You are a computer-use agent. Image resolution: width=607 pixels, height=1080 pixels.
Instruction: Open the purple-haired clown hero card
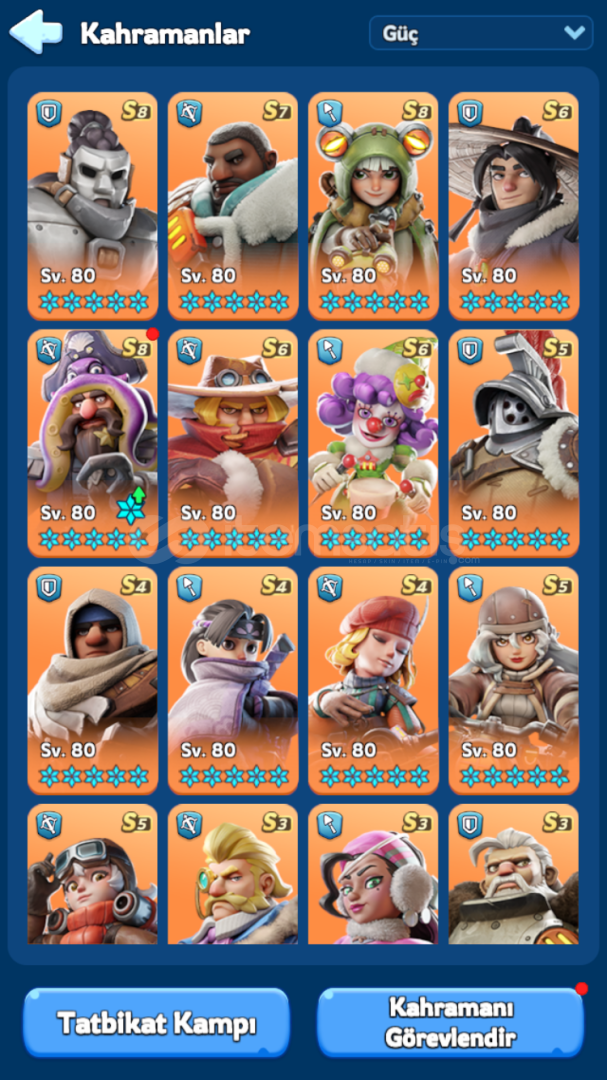(x=373, y=442)
